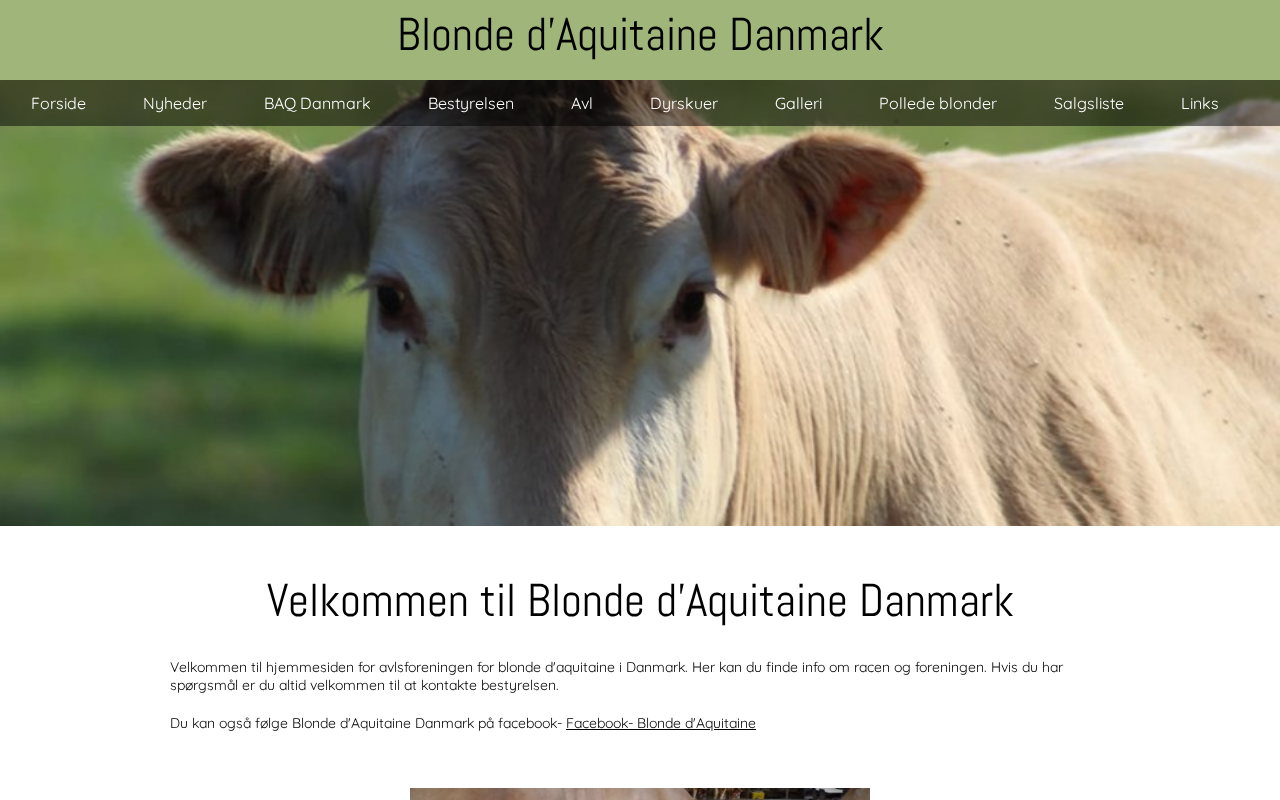The height and width of the screenshot is (800, 1280).
Task: Go to the Links page
Action: click(x=1199, y=103)
